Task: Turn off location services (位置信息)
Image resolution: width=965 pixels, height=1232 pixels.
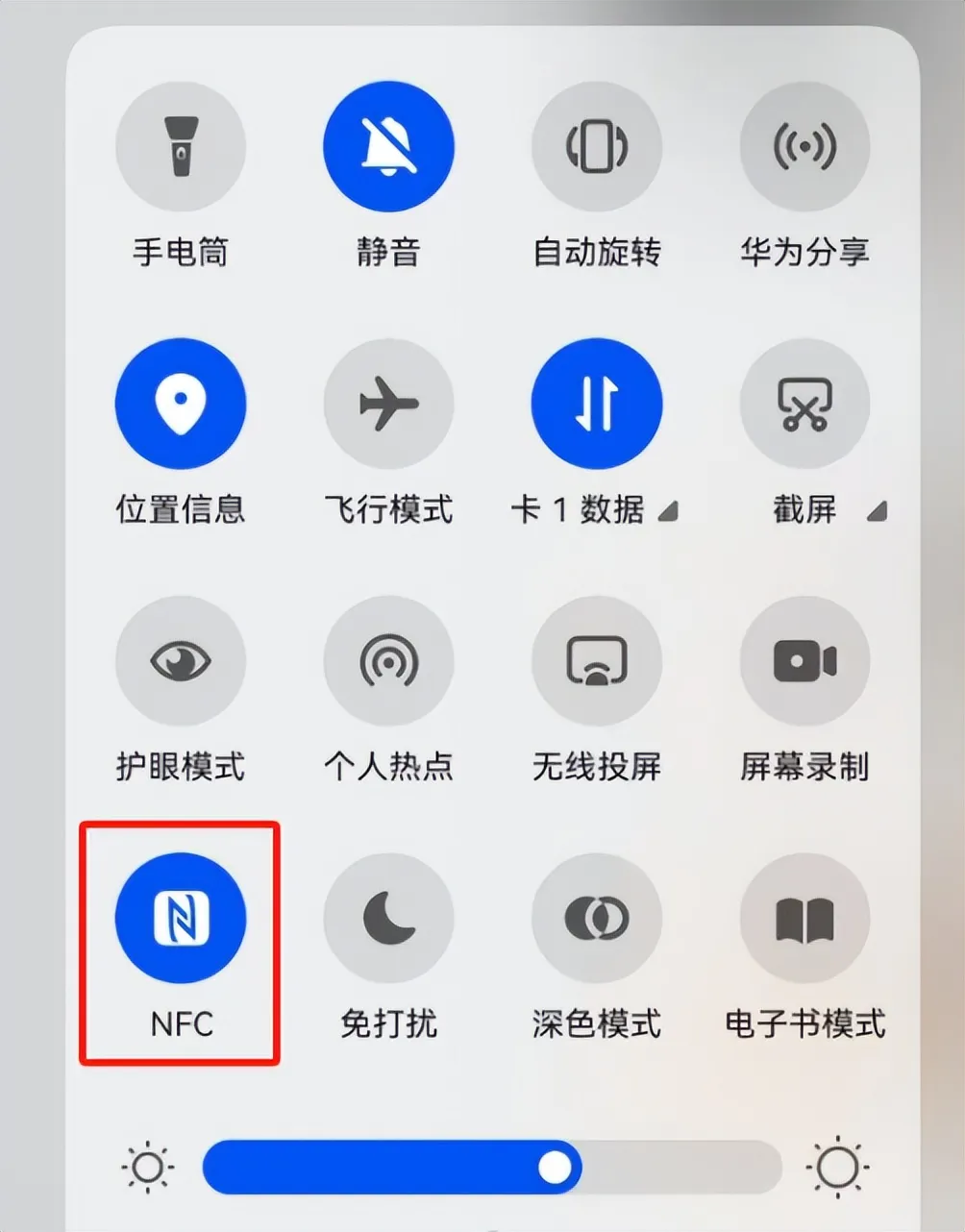Action: tap(182, 404)
